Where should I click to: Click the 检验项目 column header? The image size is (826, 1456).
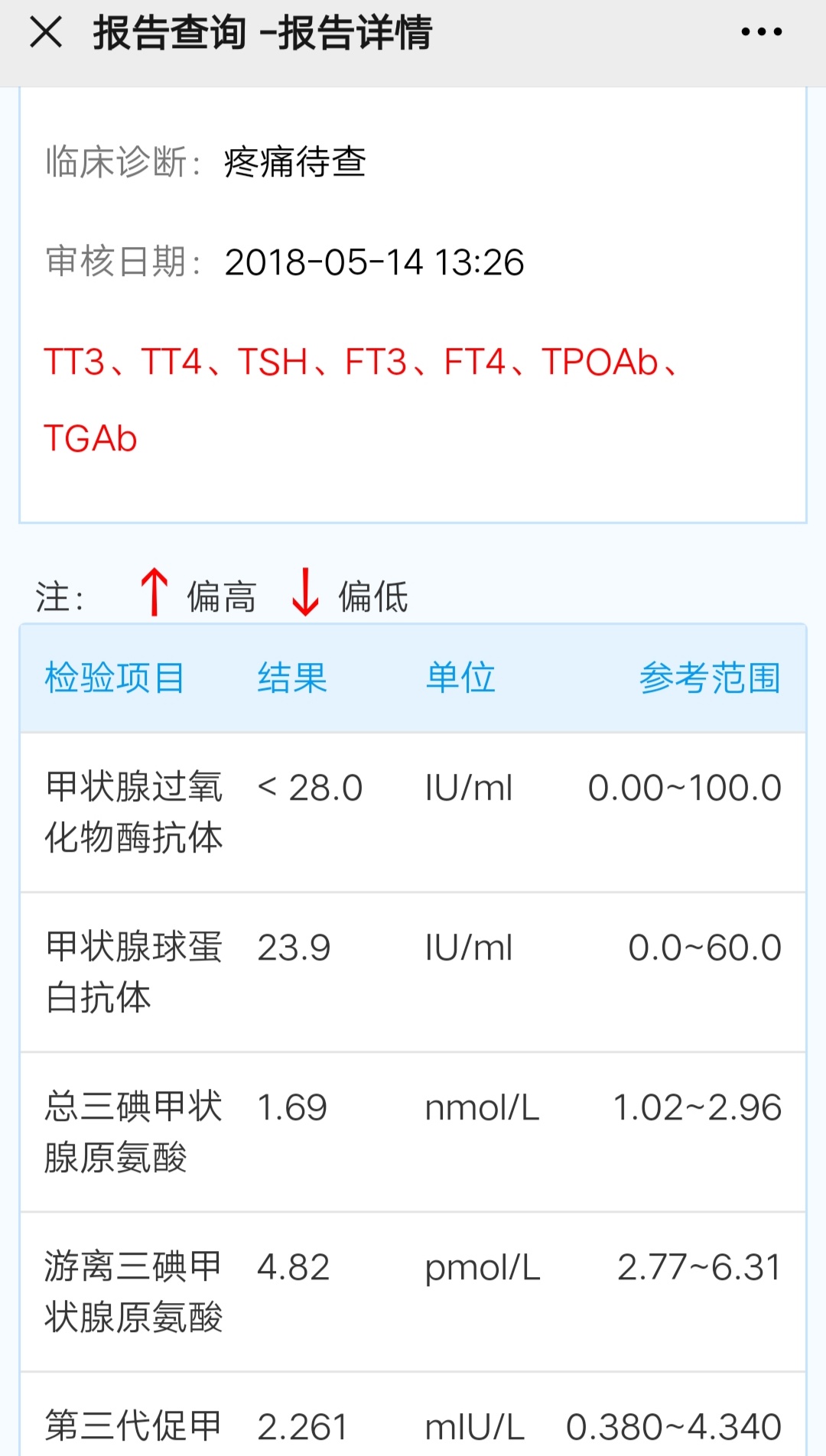tap(115, 676)
